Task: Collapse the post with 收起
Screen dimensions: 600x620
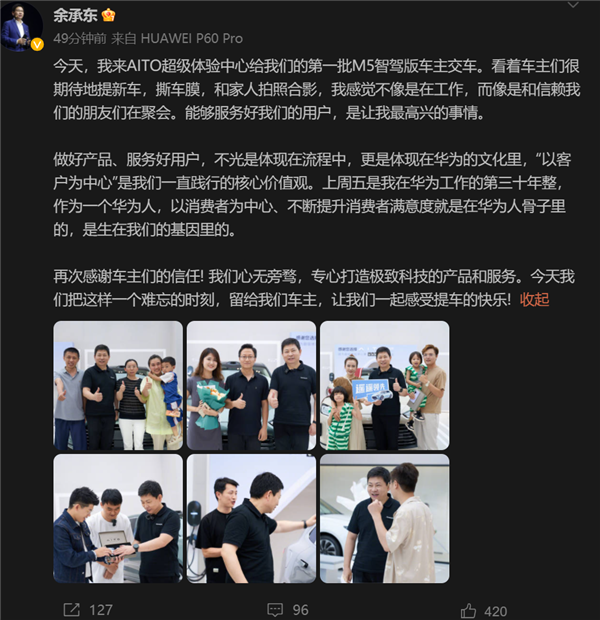Action: click(534, 299)
